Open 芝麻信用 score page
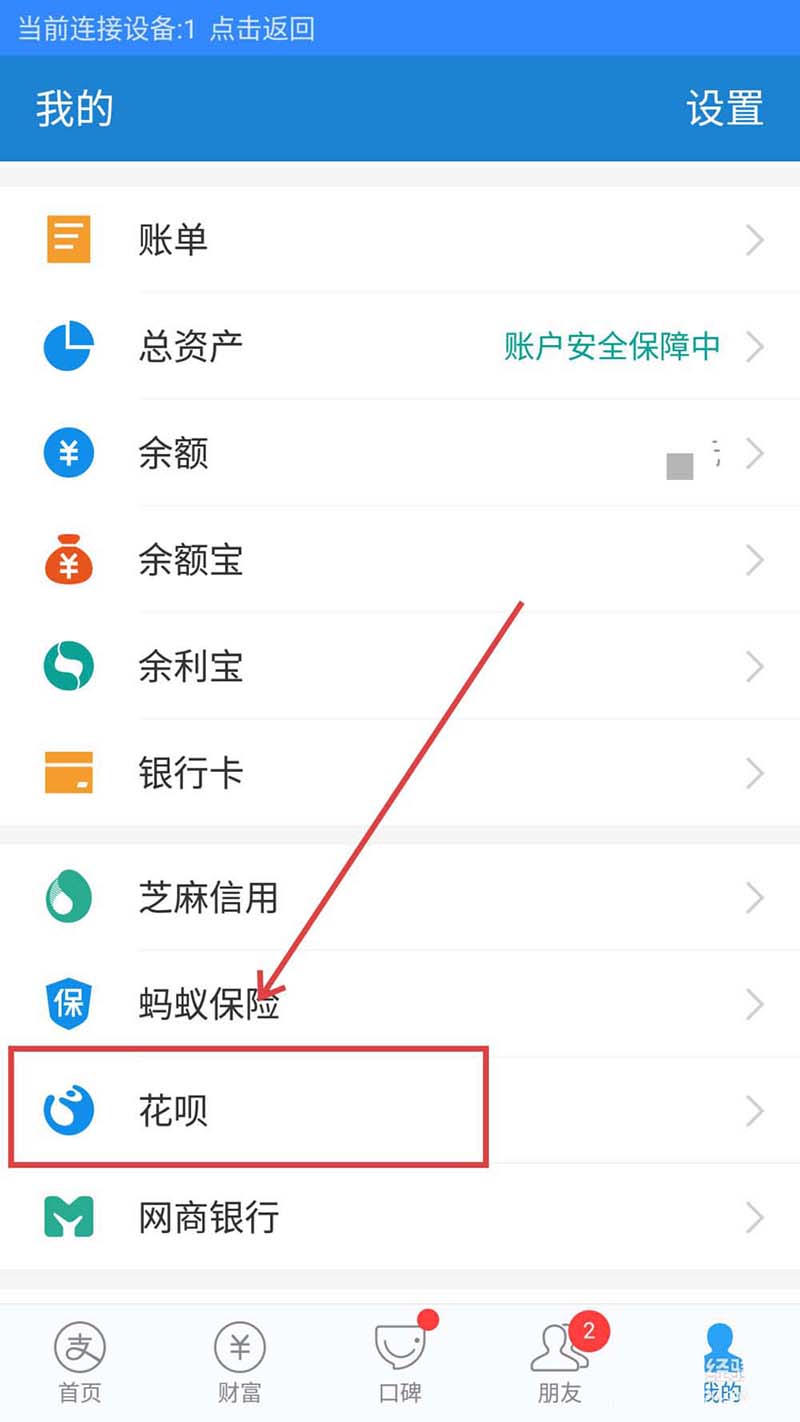The height and width of the screenshot is (1422, 800). tap(400, 898)
